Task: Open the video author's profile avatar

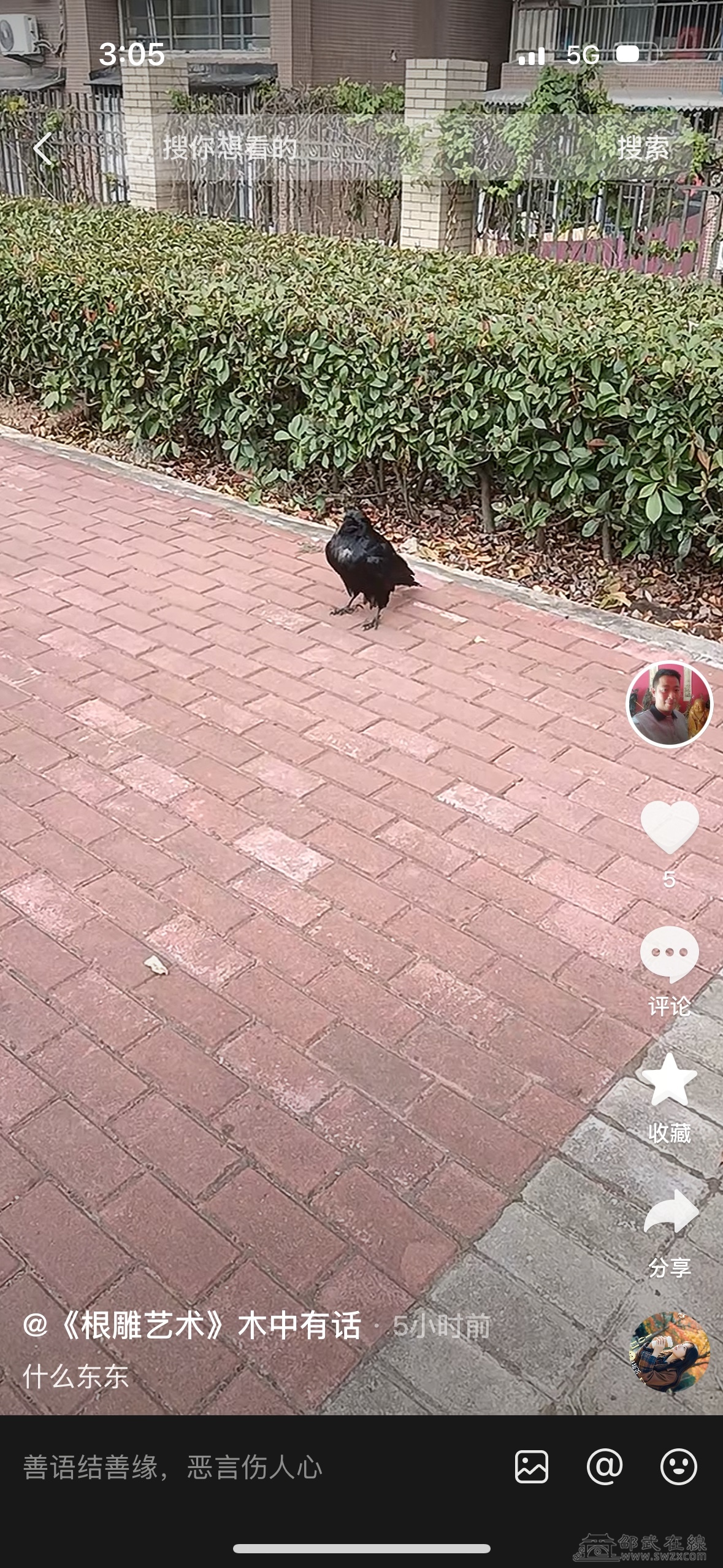Action: 669,704
